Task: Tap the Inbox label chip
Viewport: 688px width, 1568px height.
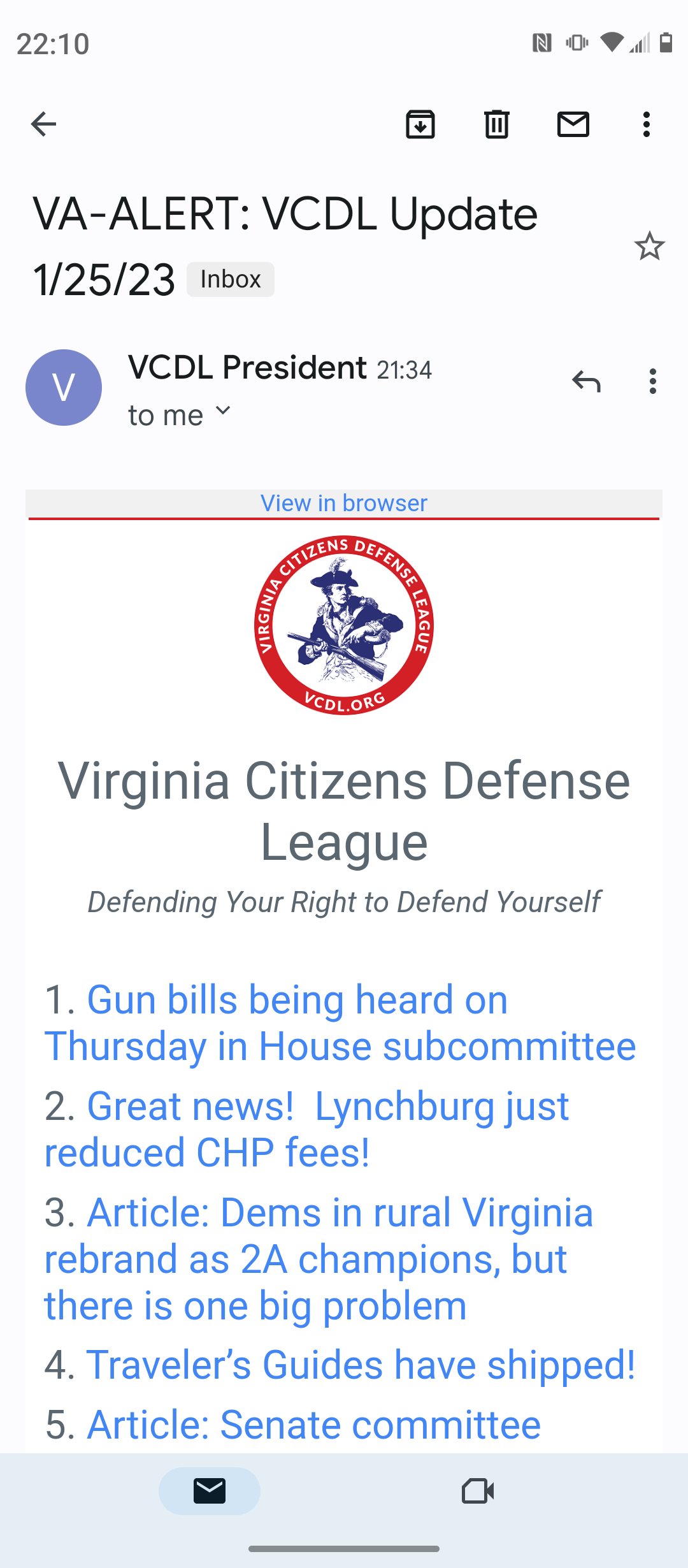Action: pos(231,279)
